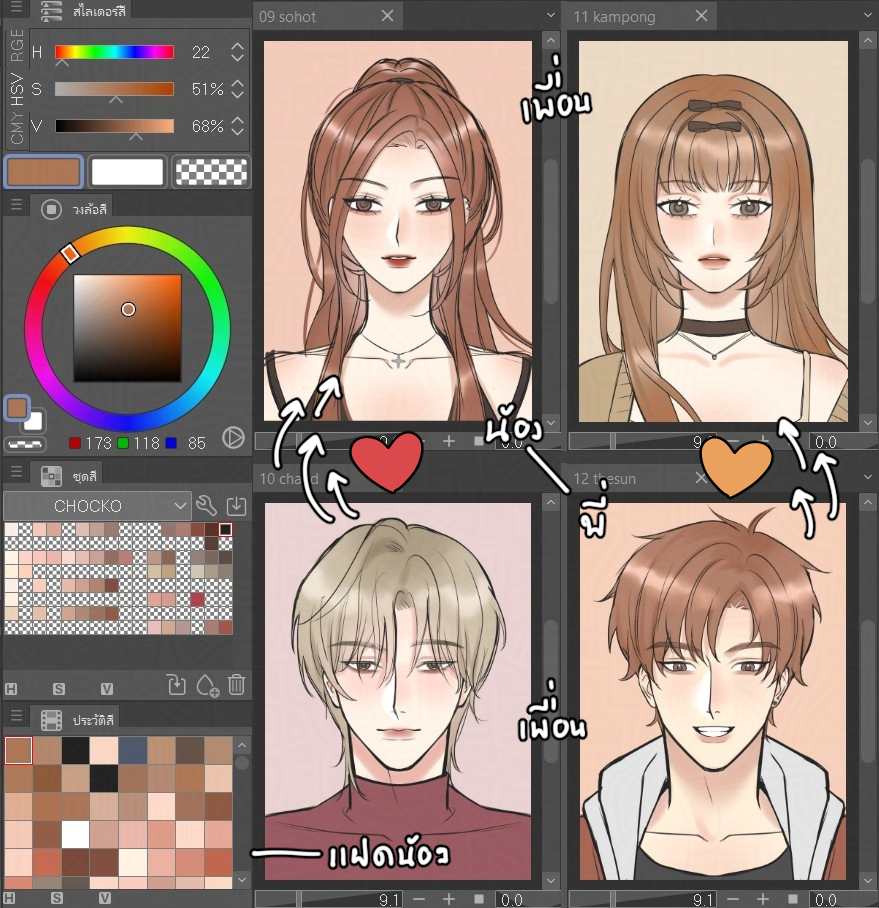Toggle the color wheel color space button

click(x=232, y=436)
